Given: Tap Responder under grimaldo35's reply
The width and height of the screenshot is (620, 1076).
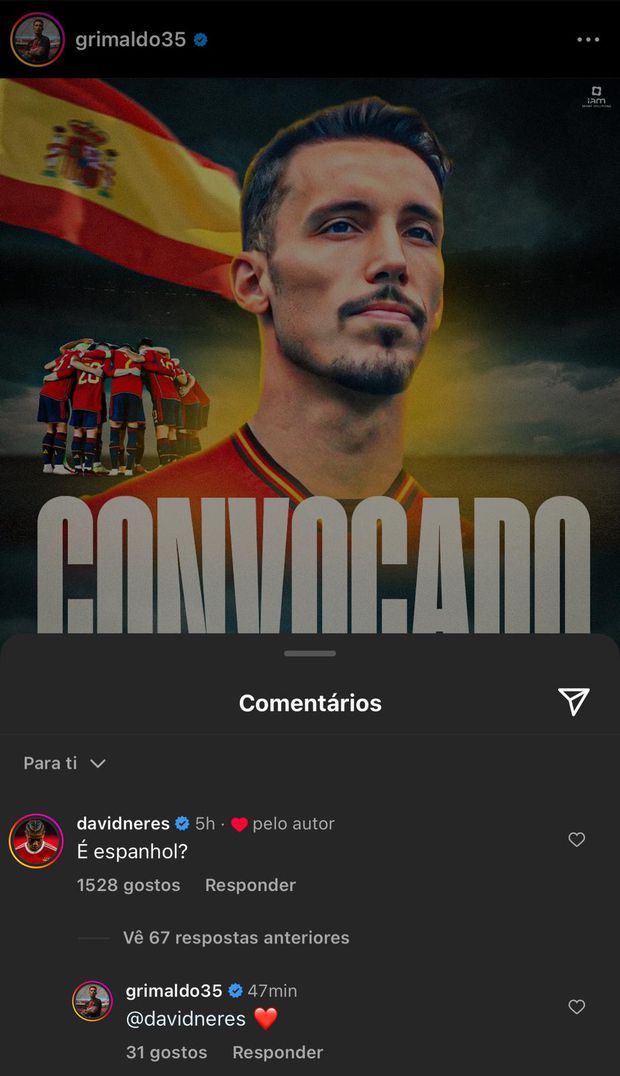Looking at the screenshot, I should click(278, 1052).
